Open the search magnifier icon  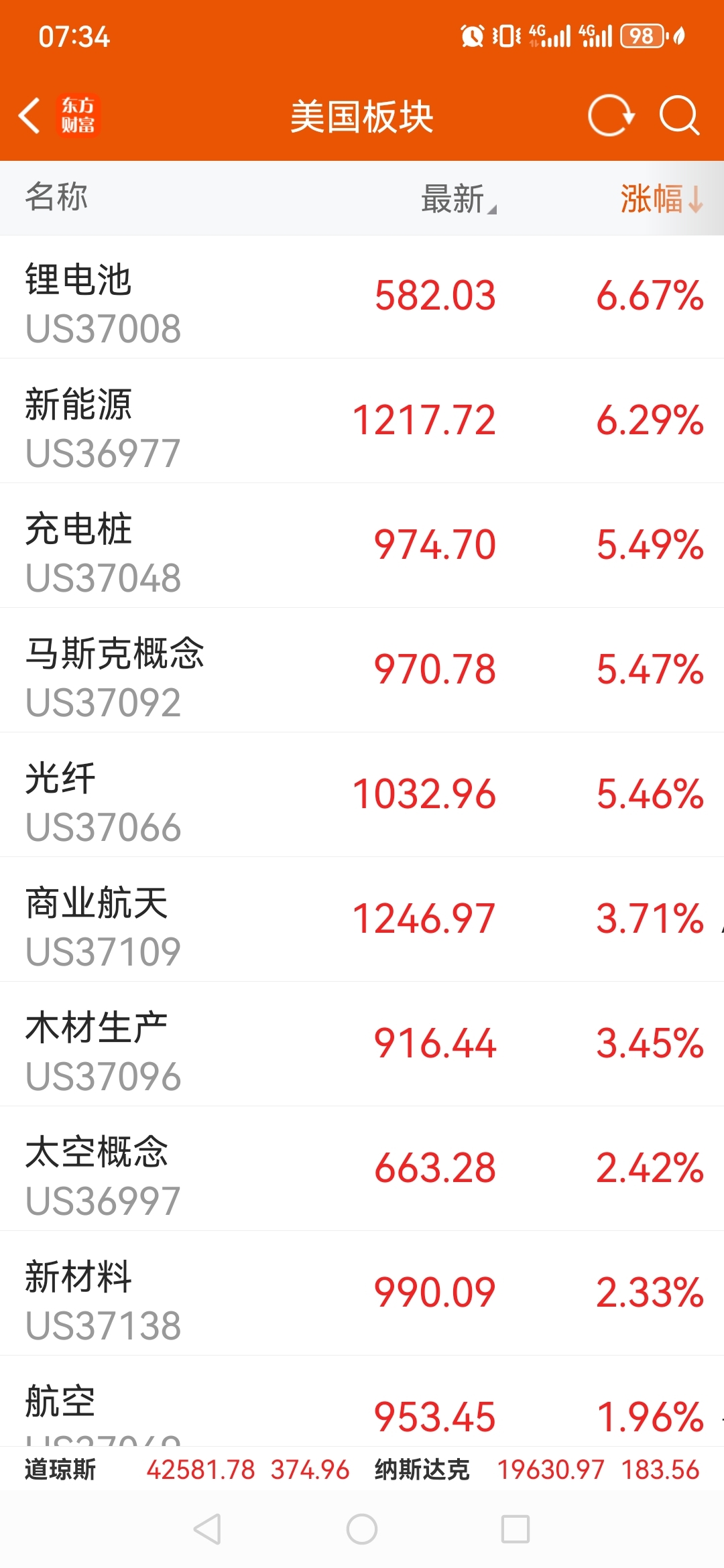[679, 115]
